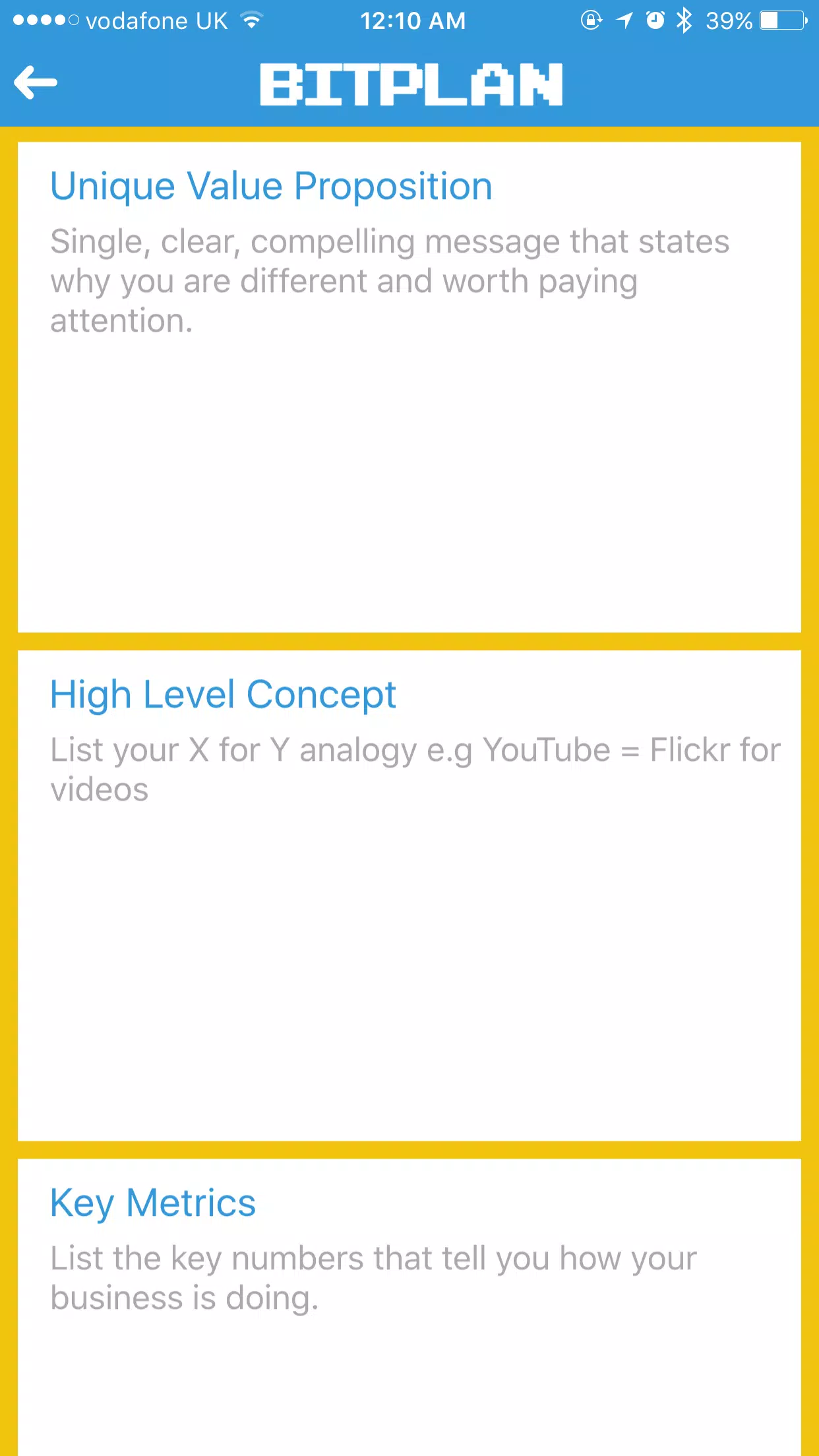The width and height of the screenshot is (819, 1456).
Task: Tap the alarm clock status icon
Action: tap(653, 21)
